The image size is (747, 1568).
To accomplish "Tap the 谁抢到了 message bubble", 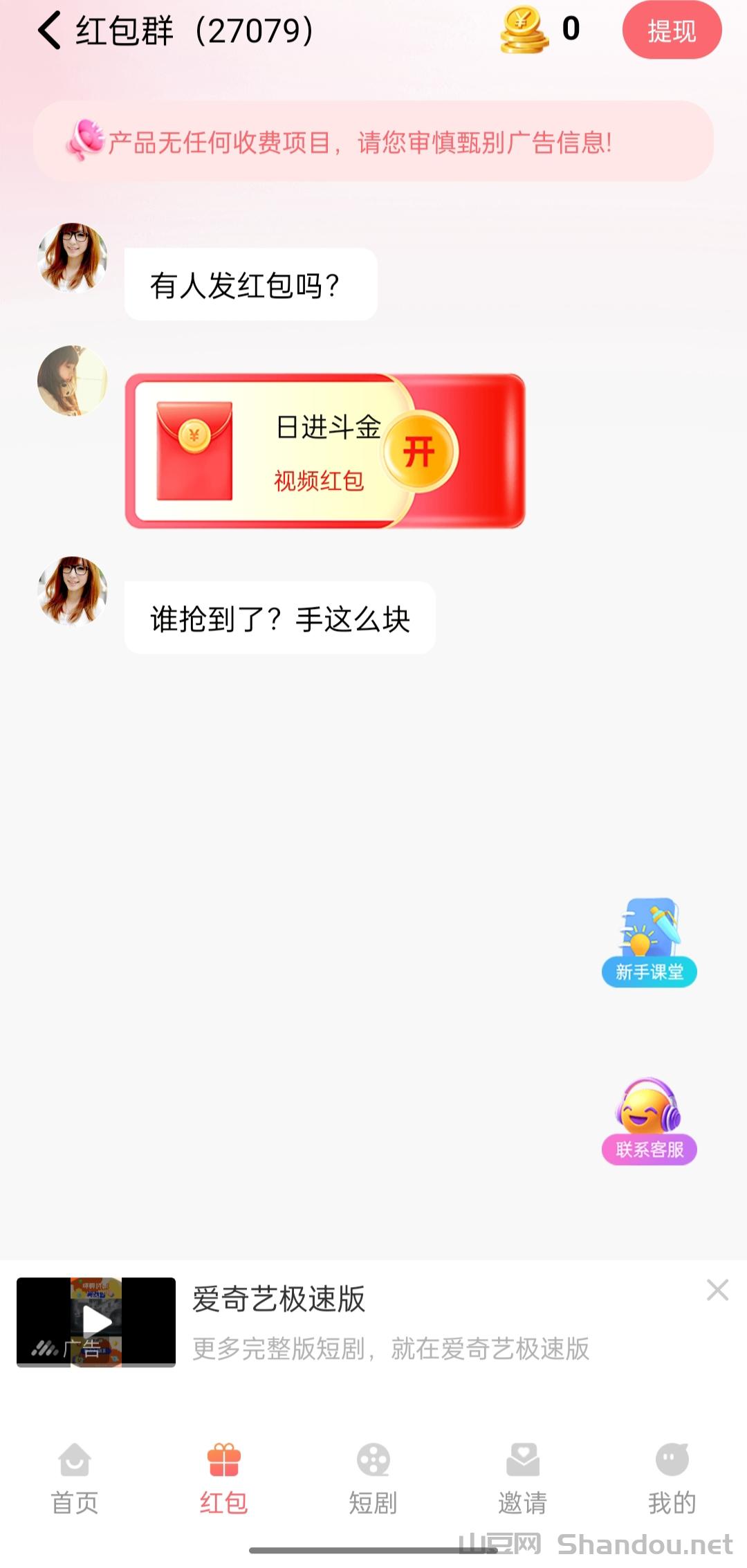I will pyautogui.click(x=280, y=618).
